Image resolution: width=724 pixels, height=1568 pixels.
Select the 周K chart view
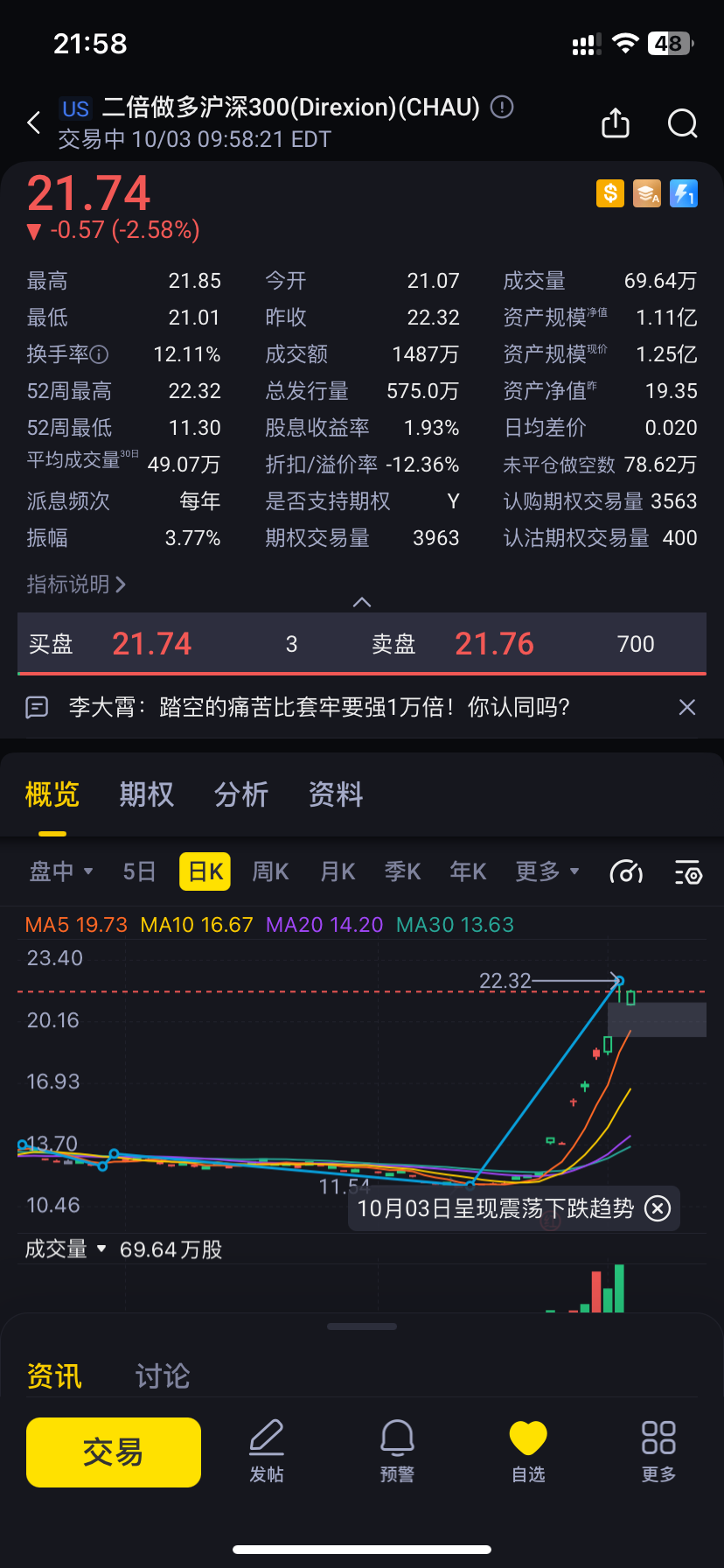click(x=270, y=871)
